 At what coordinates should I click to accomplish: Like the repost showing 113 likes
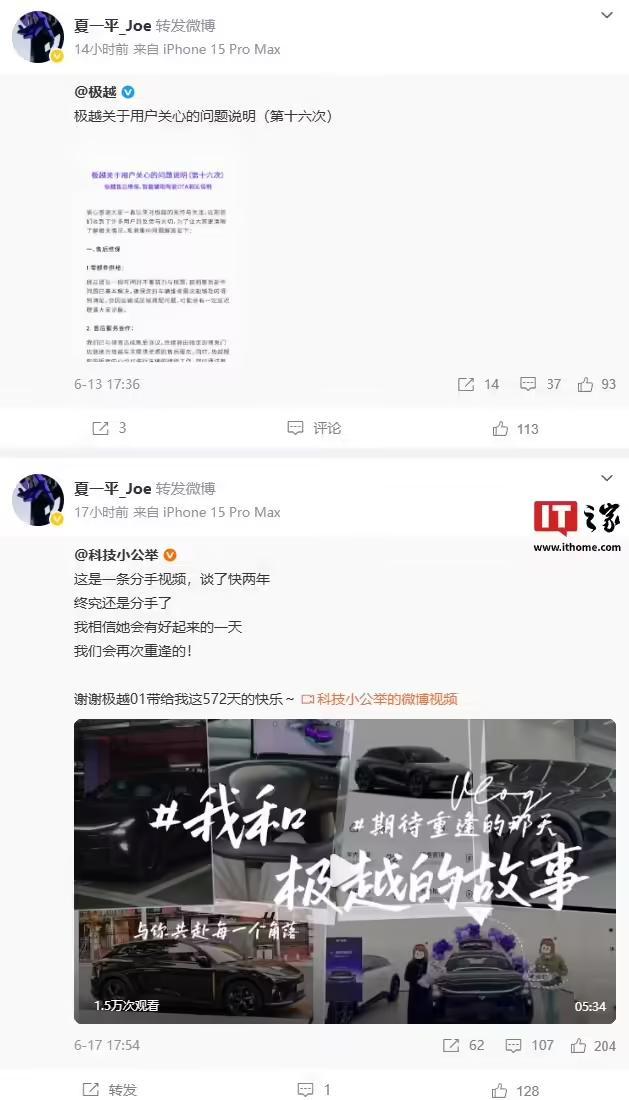[x=515, y=428]
